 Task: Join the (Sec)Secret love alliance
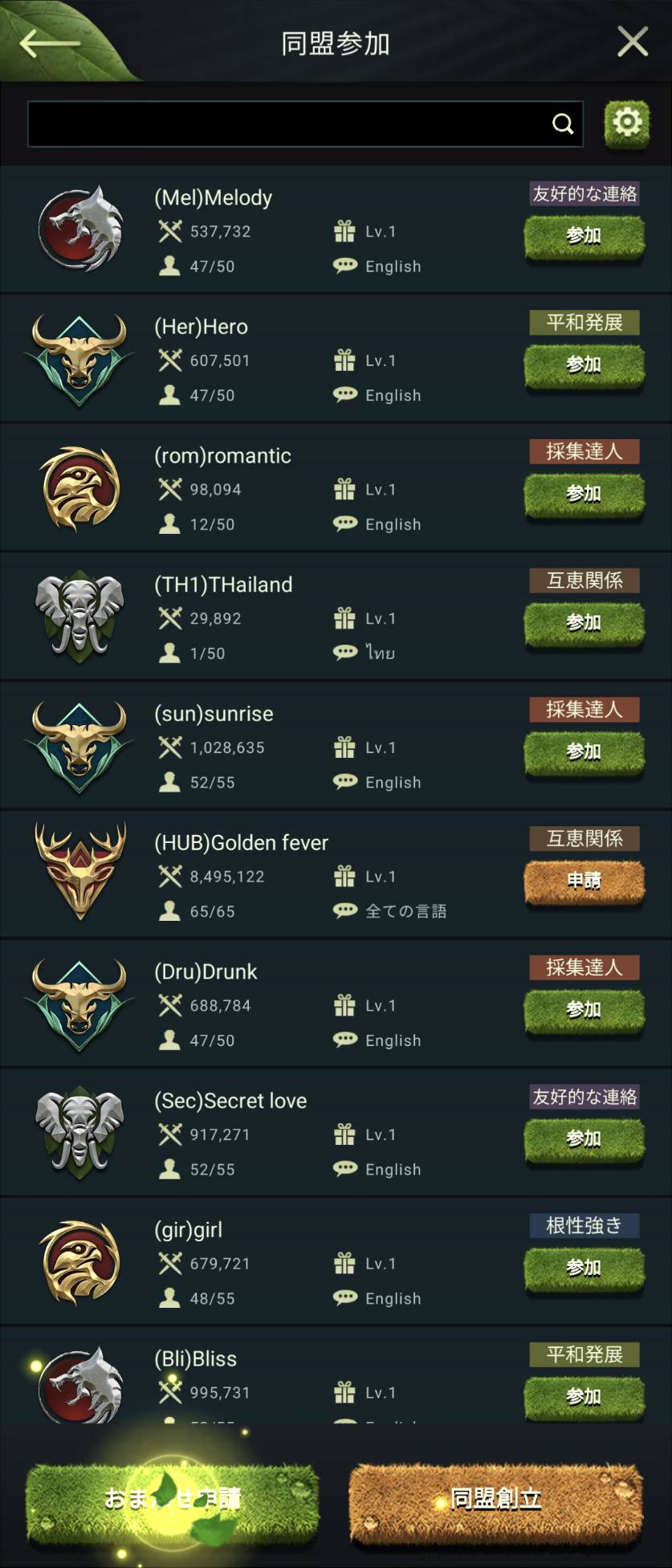pyautogui.click(x=584, y=1139)
